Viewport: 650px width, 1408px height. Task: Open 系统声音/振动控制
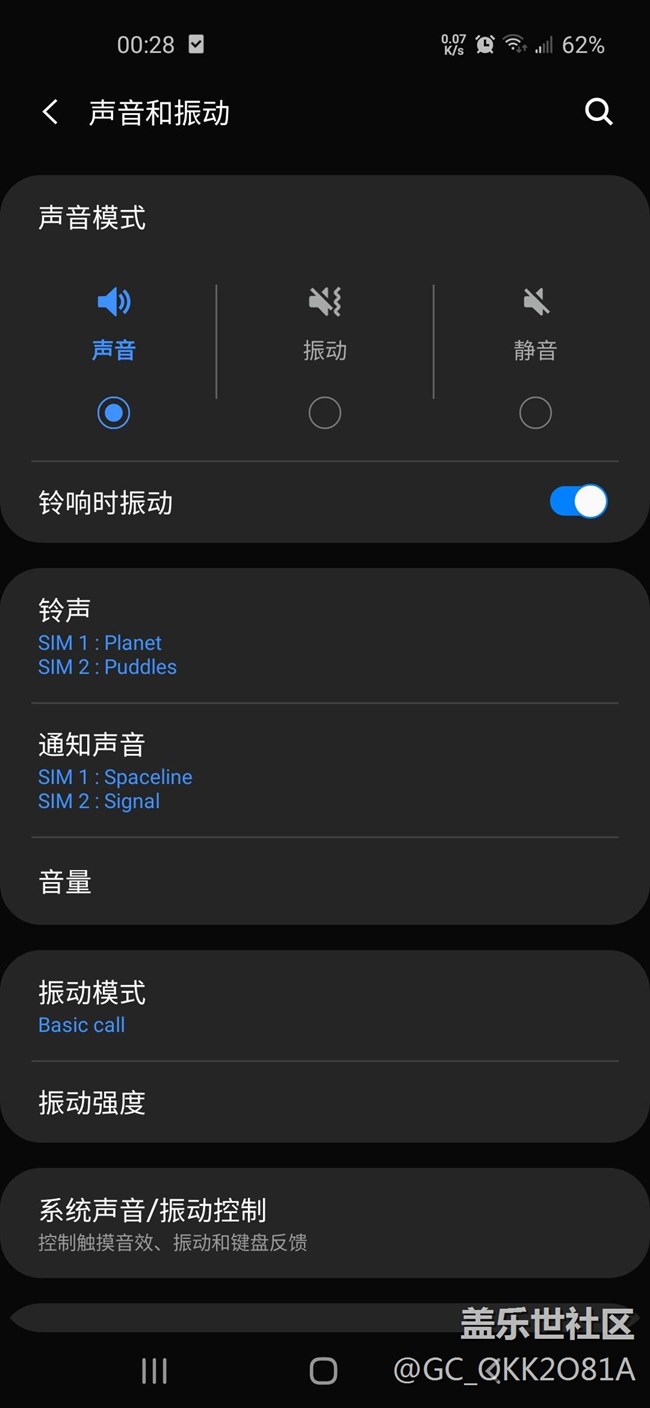pos(325,1223)
